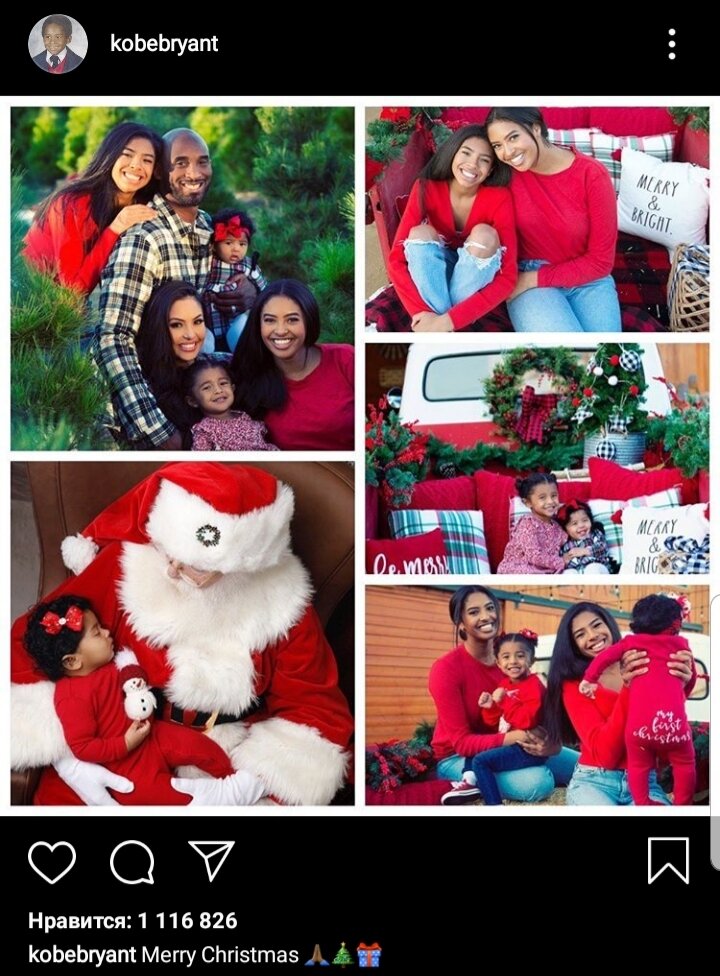Image resolution: width=720 pixels, height=976 pixels.
Task: Like this post with the heart
Action: [52, 861]
